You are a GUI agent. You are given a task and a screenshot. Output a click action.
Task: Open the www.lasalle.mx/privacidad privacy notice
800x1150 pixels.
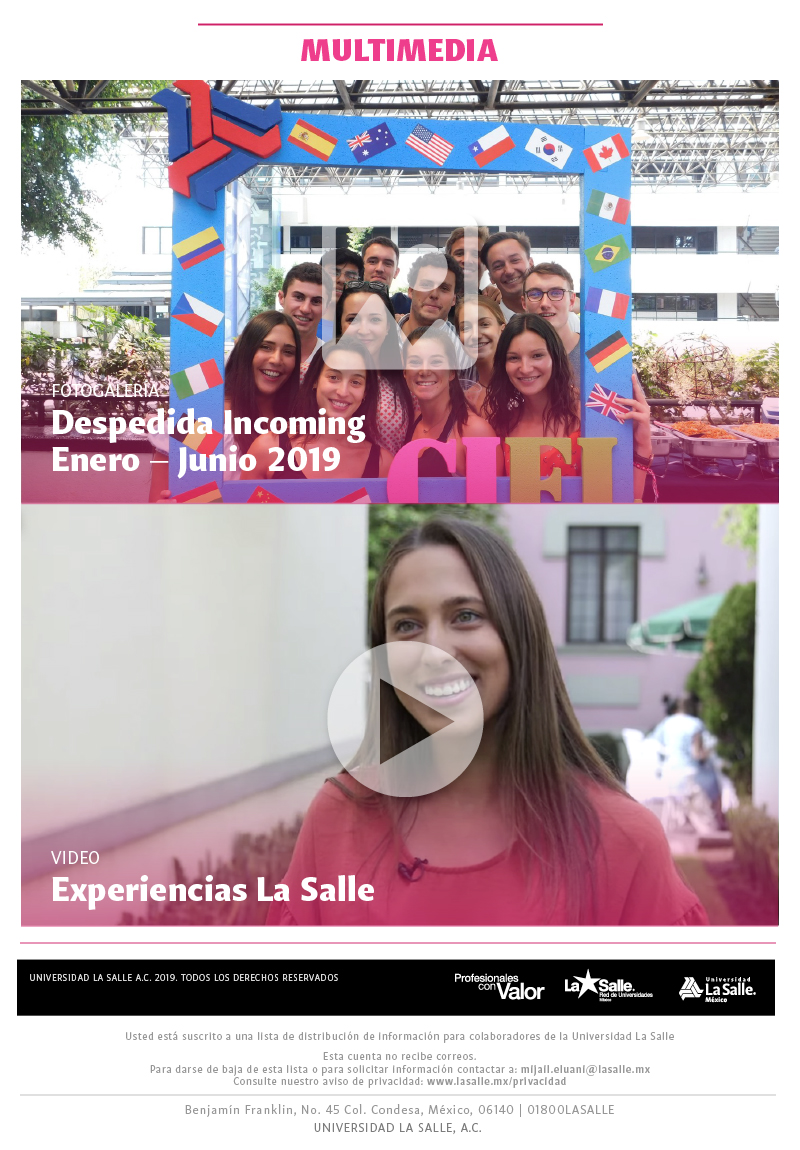coord(496,1081)
